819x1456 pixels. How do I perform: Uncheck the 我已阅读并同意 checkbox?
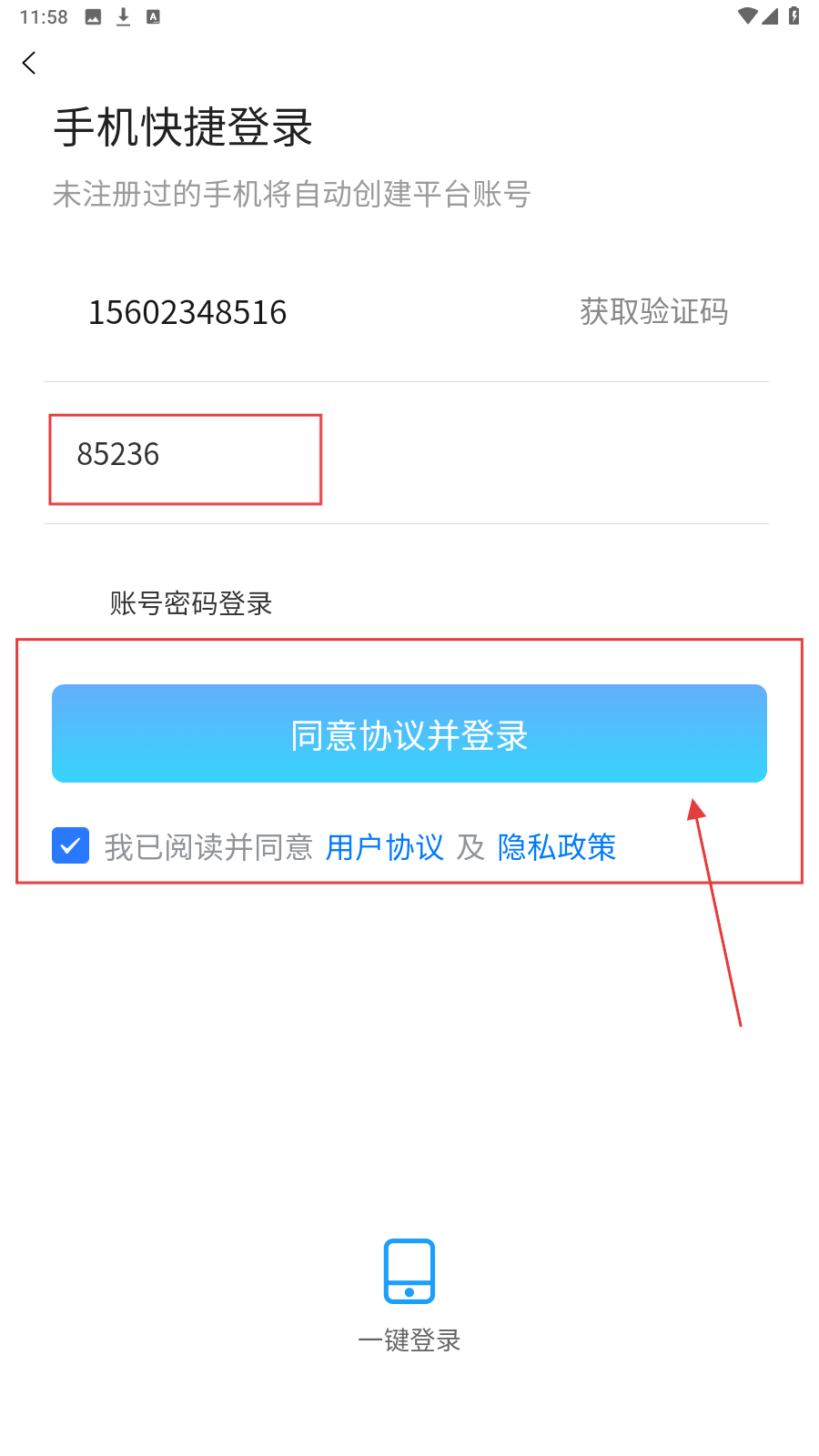(x=70, y=845)
